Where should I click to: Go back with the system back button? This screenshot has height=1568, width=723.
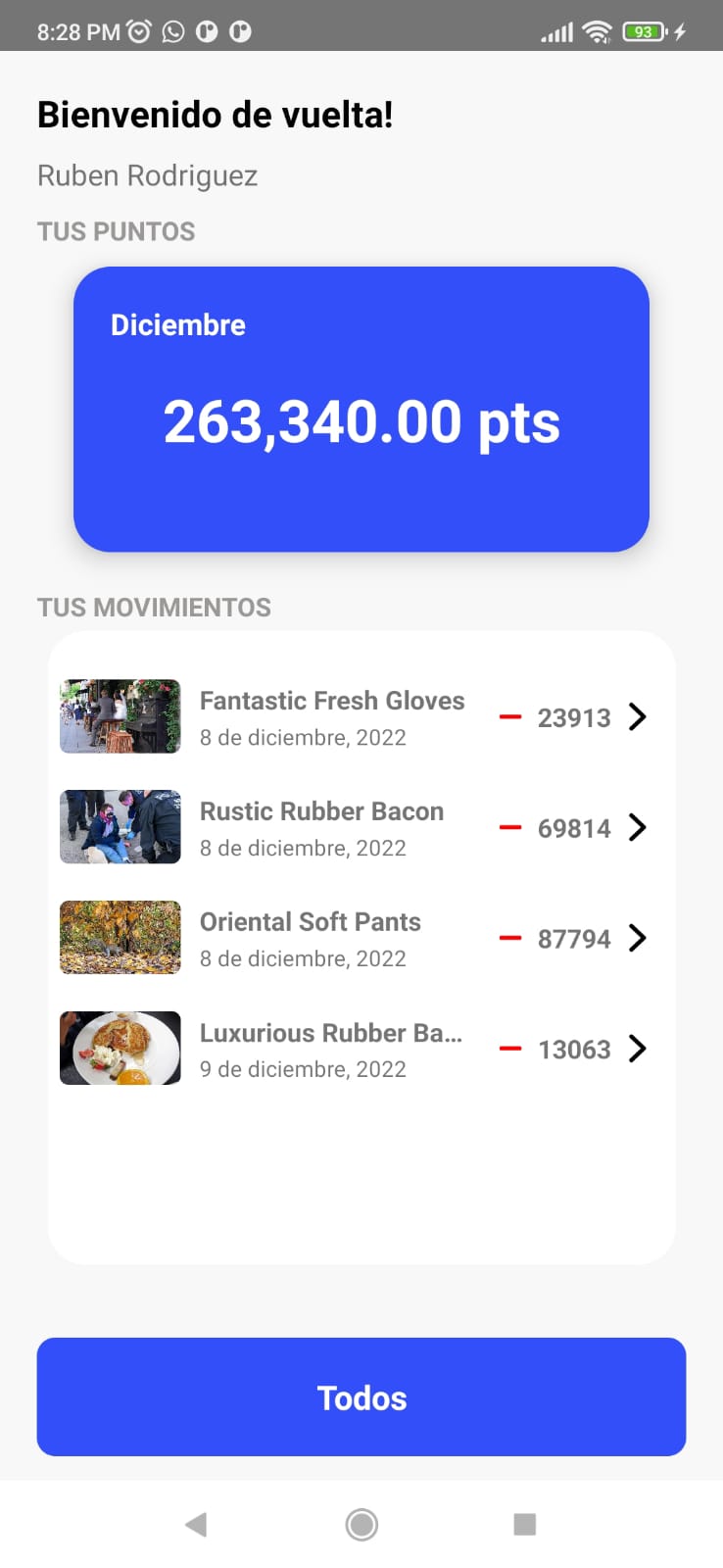[196, 1524]
